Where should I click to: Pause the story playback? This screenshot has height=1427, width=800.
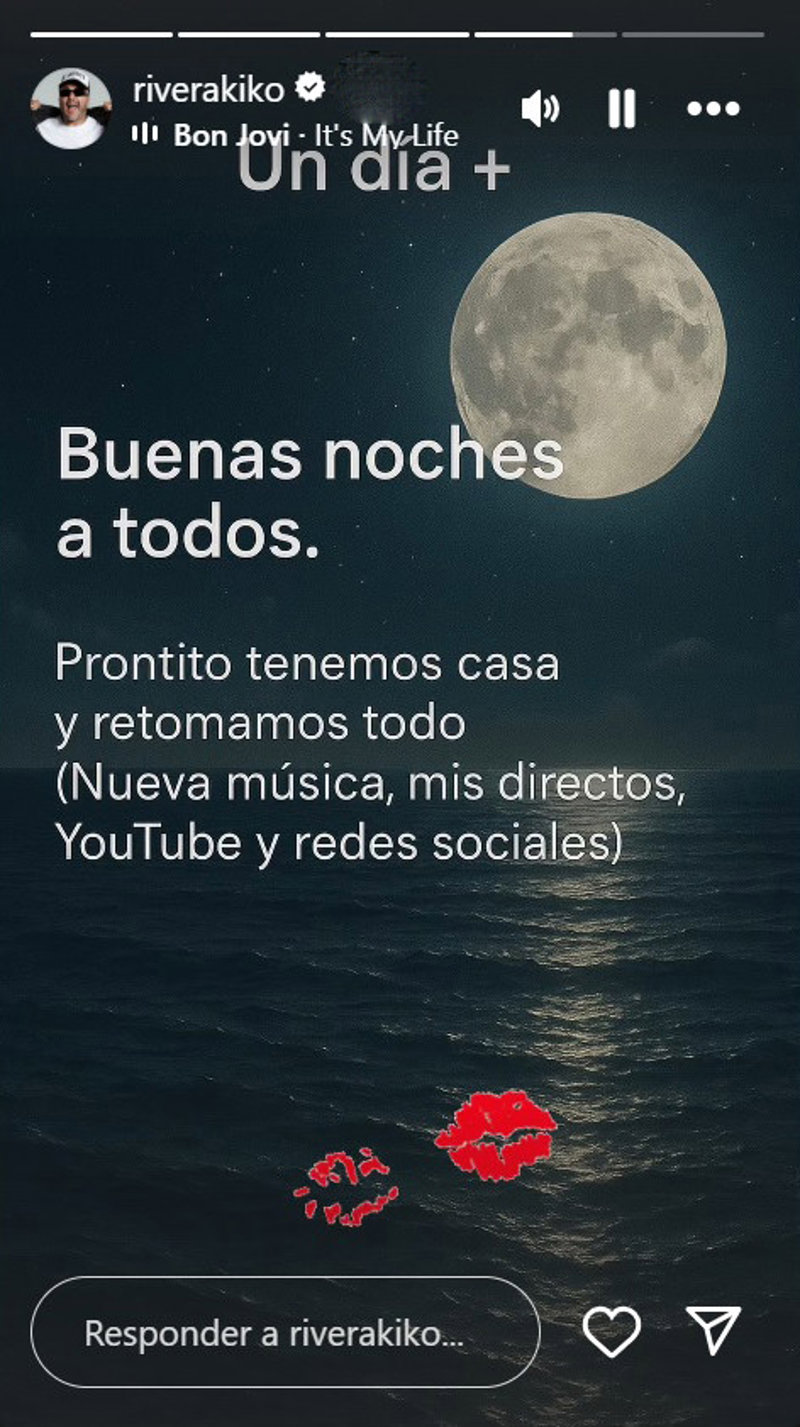click(621, 108)
